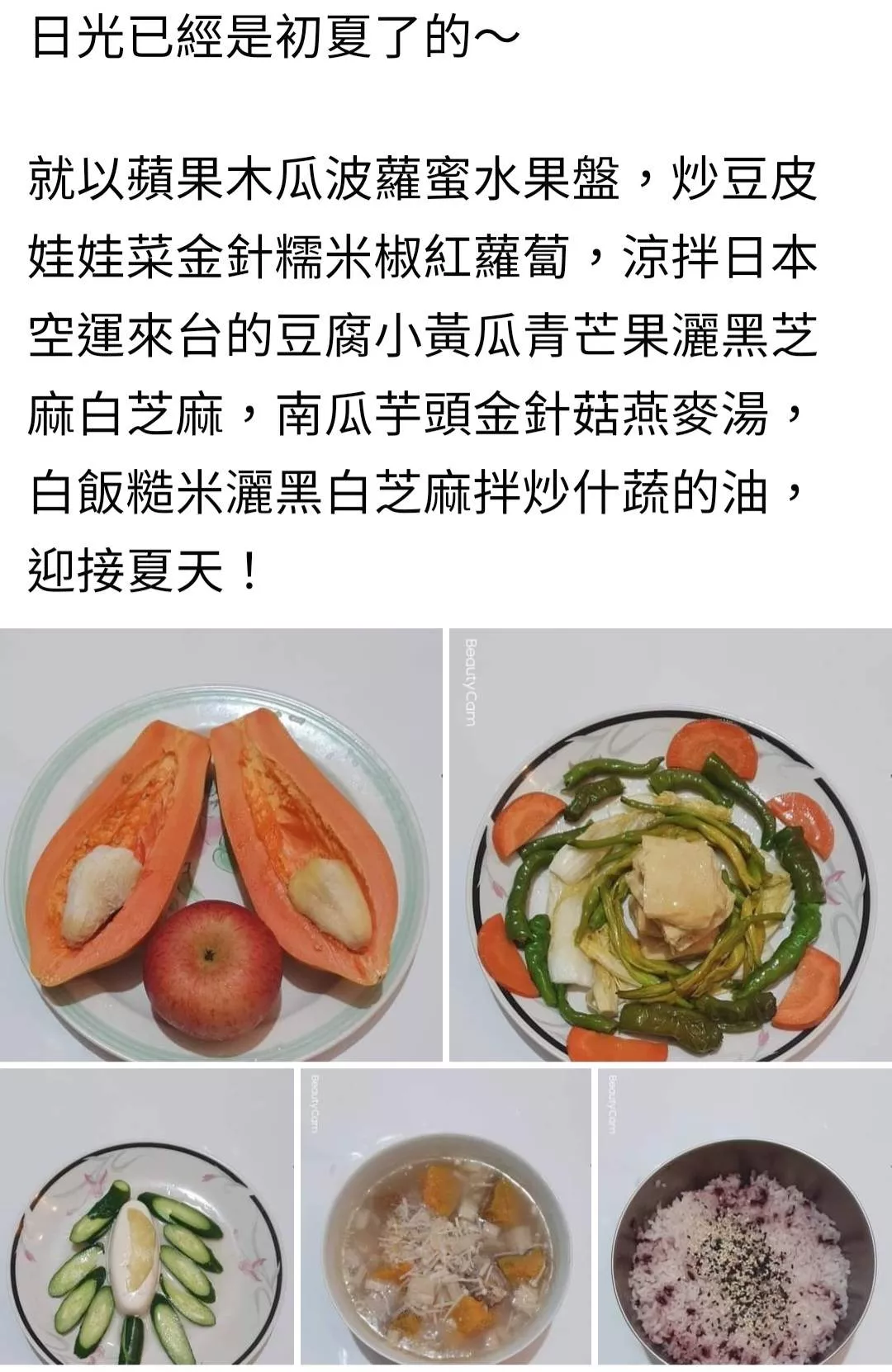The width and height of the screenshot is (892, 1372).
Task: Open the papaya and apple fruit plate photo
Action: (221, 844)
